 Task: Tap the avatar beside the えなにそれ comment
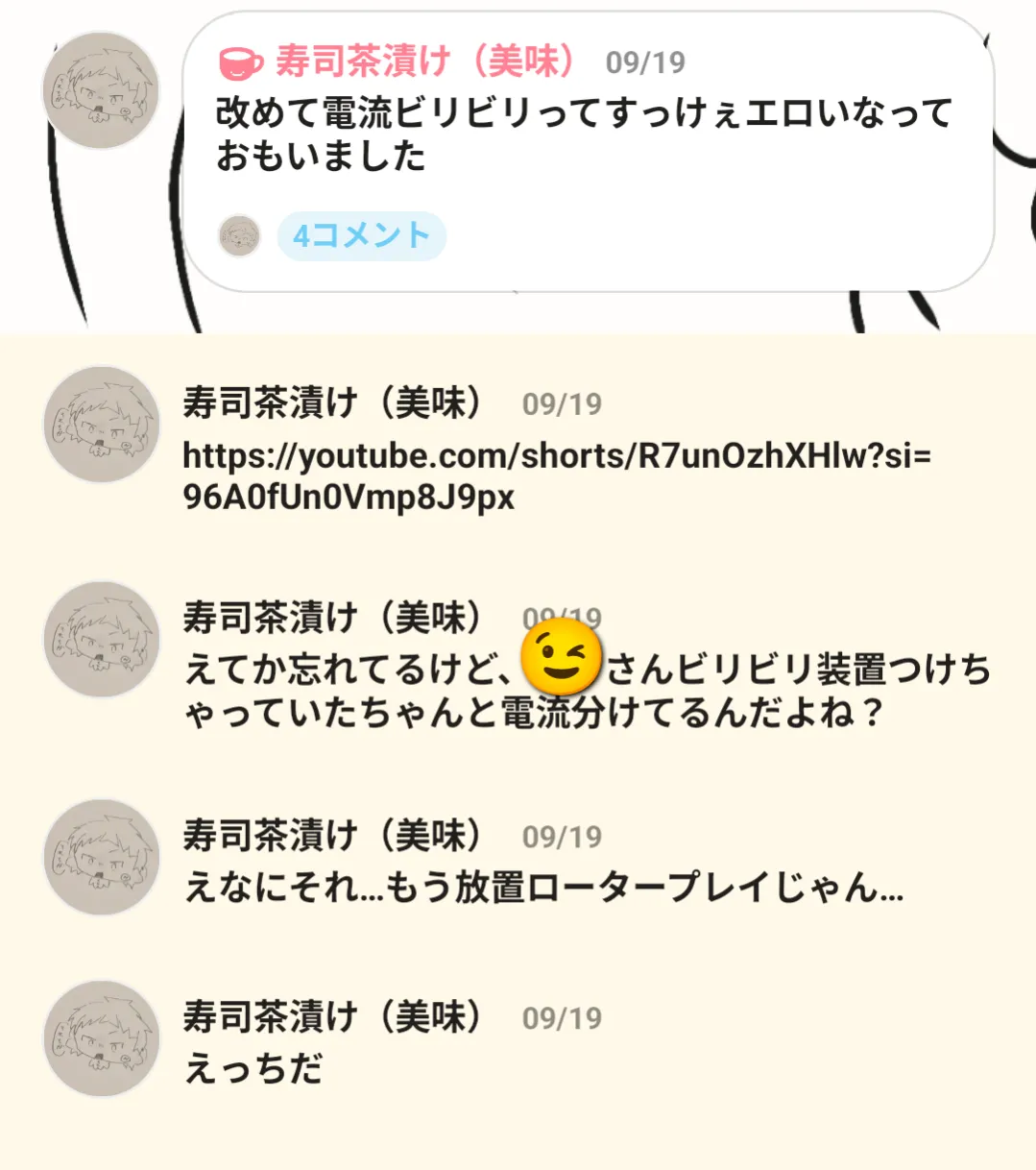(102, 857)
